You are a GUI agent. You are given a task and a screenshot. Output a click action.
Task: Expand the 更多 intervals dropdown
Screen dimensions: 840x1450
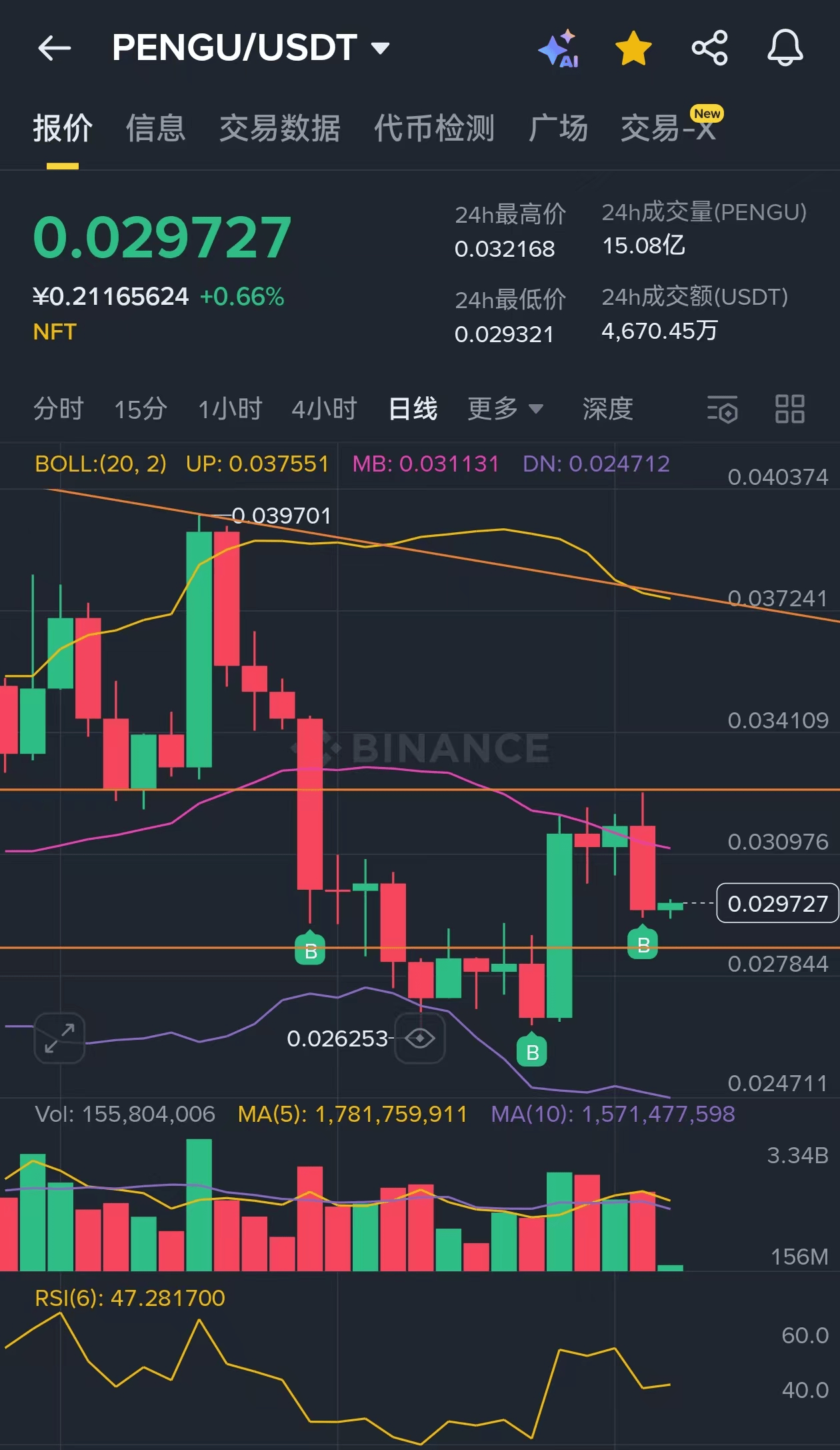point(505,409)
